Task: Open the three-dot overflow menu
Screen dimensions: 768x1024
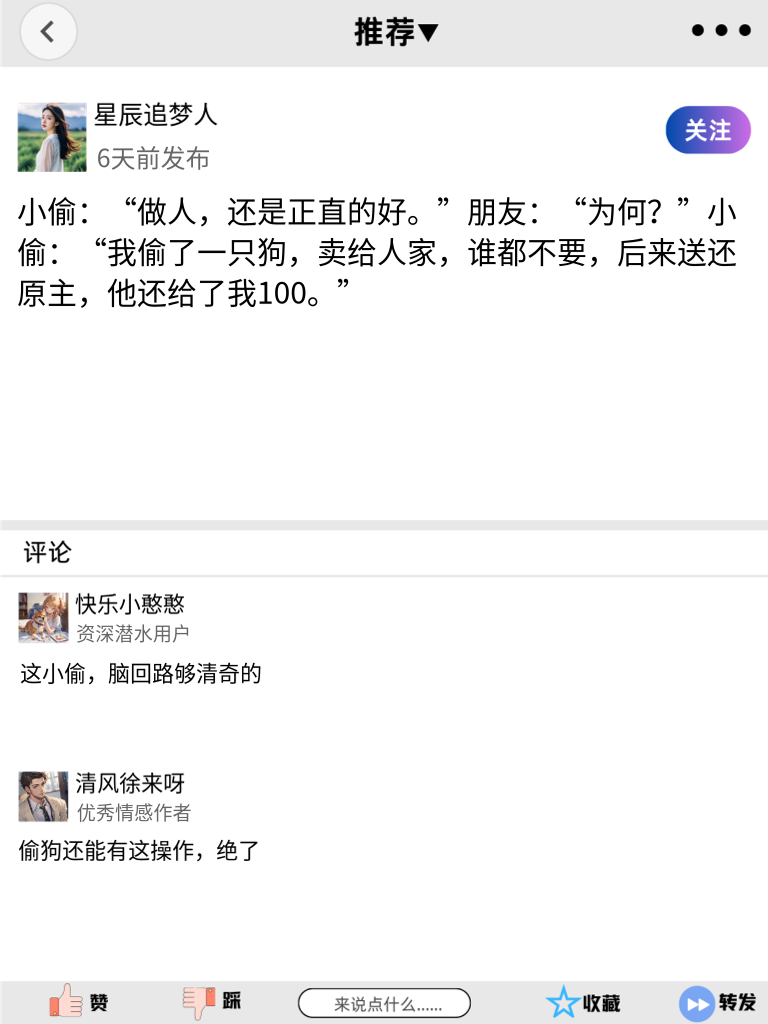Action: 720,31
